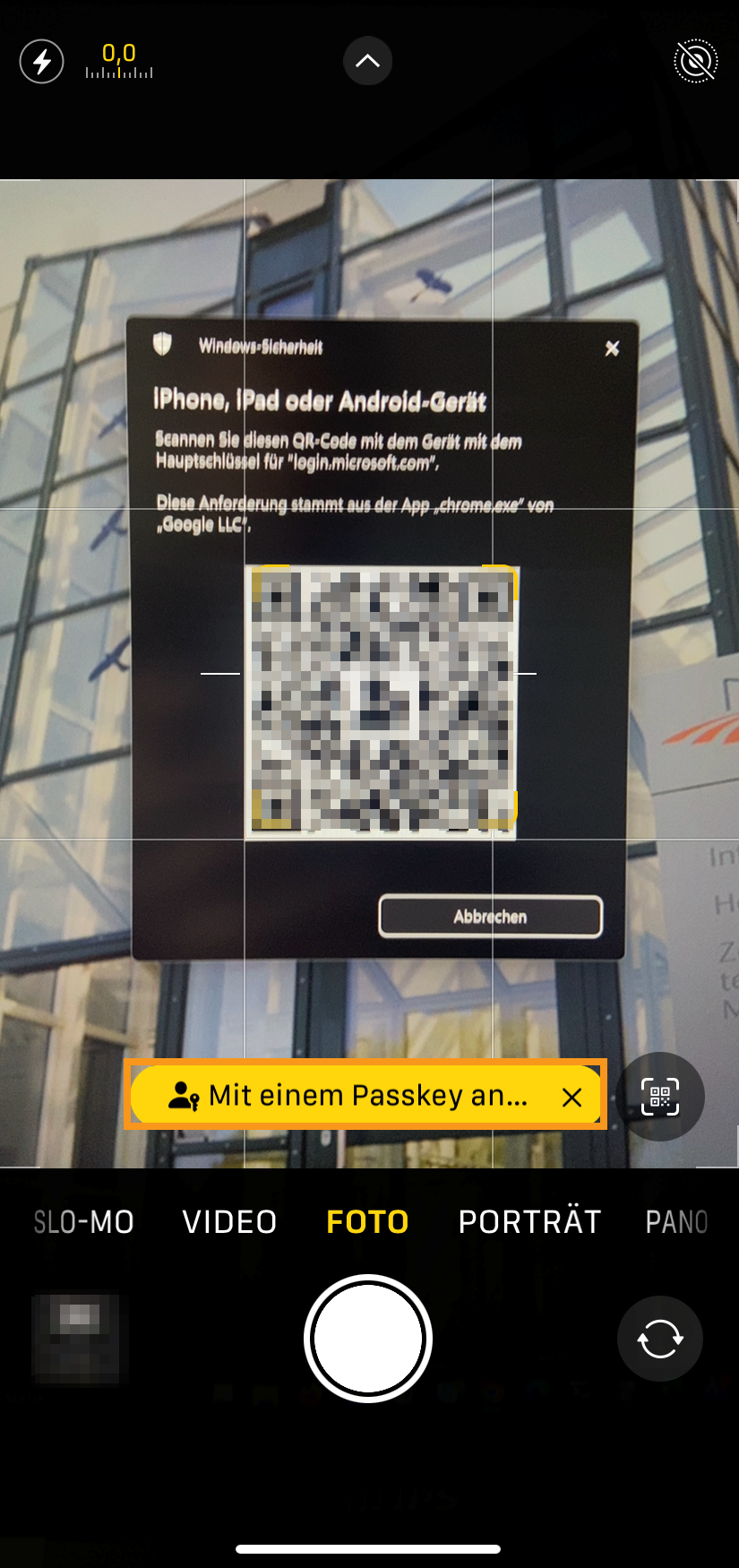The image size is (739, 1568).
Task: Tap the QR code scan icon
Action: [x=660, y=1096]
